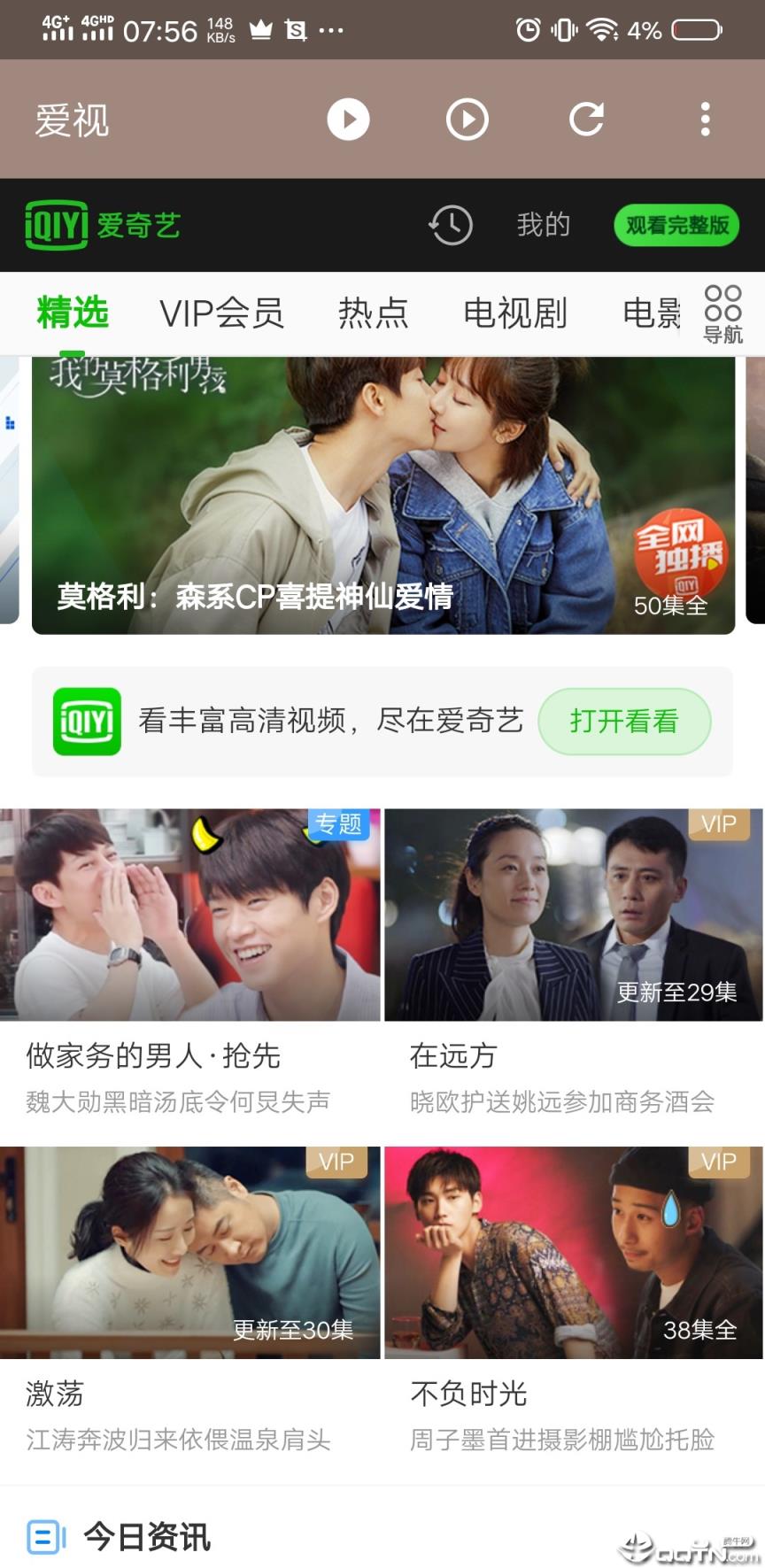Open the three-dot overflow menu

[705, 120]
